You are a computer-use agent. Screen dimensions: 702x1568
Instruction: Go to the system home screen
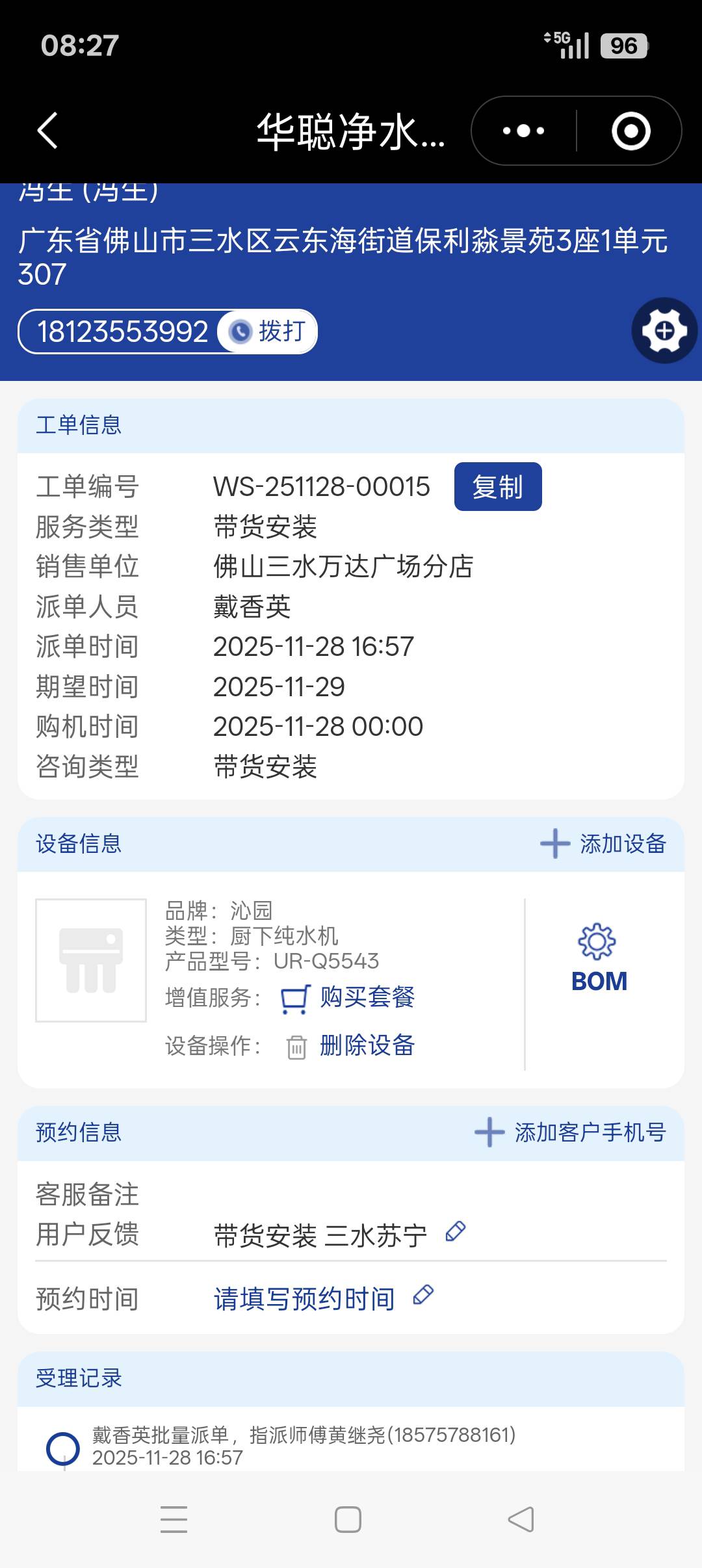(x=348, y=1520)
